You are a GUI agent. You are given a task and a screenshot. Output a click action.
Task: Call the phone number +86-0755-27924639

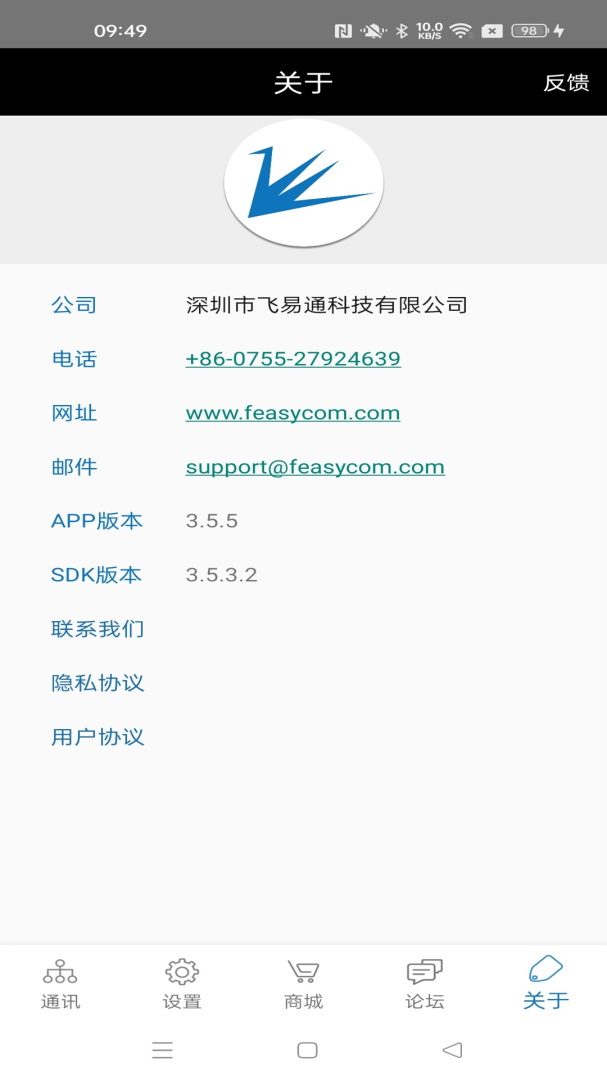[x=293, y=359]
